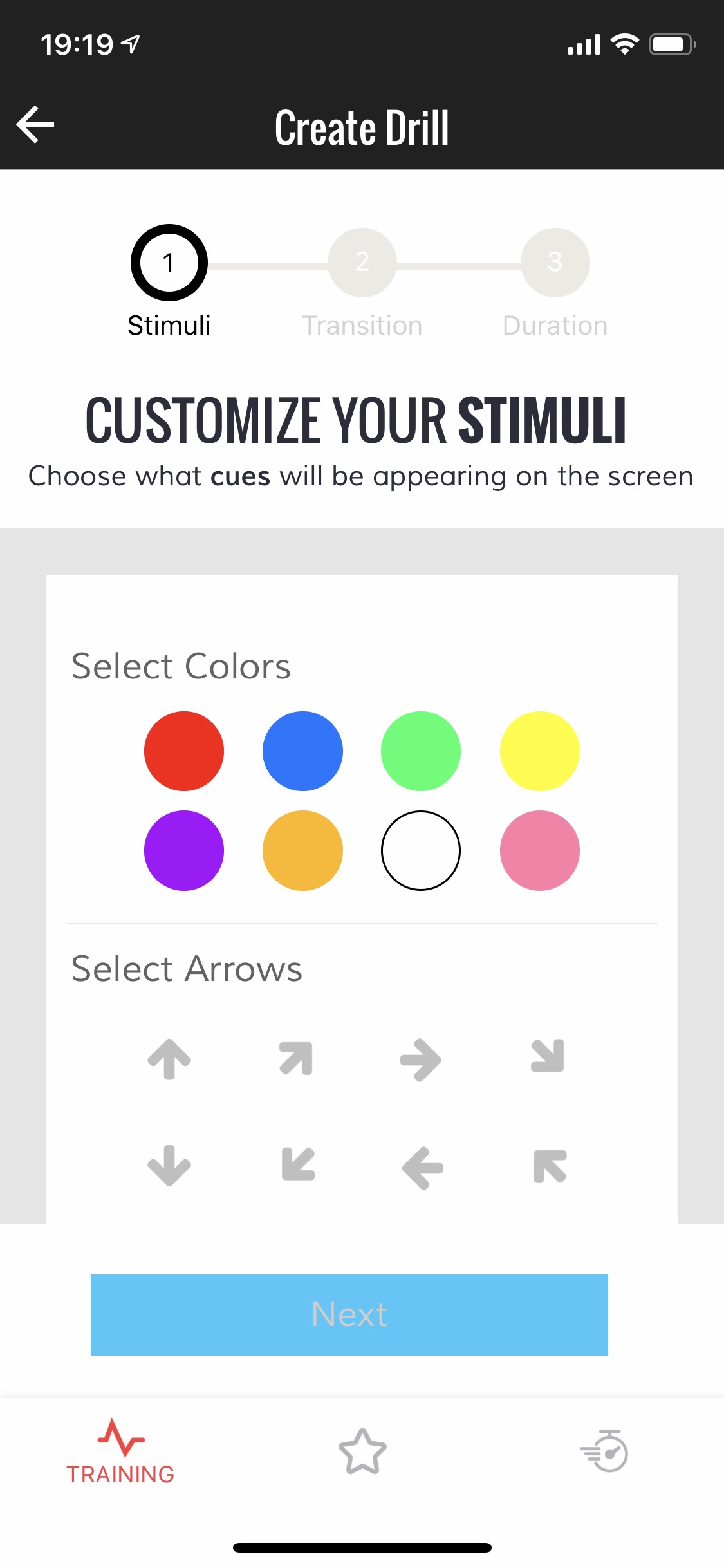Choose the down-left diagonal arrow
Viewport: 724px width, 1568px height.
298,1164
